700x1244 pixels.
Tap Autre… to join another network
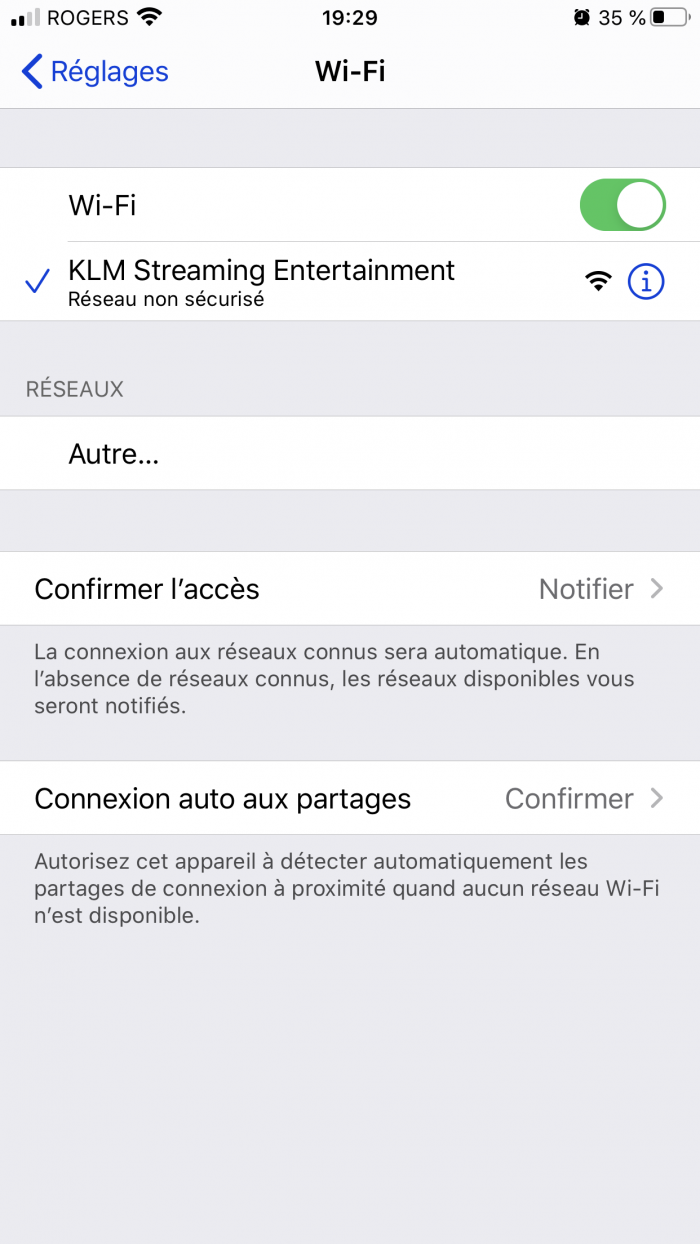[114, 454]
